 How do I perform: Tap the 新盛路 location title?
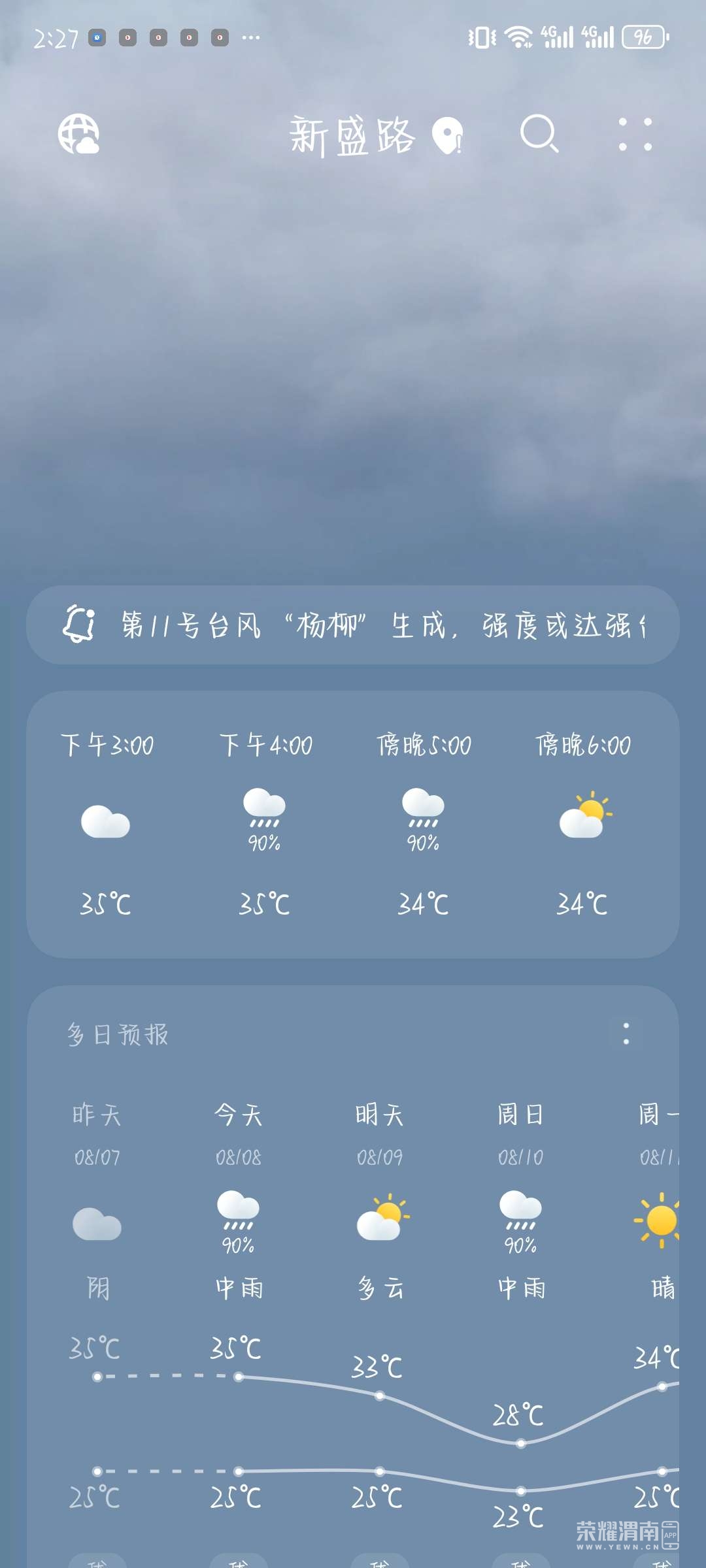pyautogui.click(x=353, y=136)
